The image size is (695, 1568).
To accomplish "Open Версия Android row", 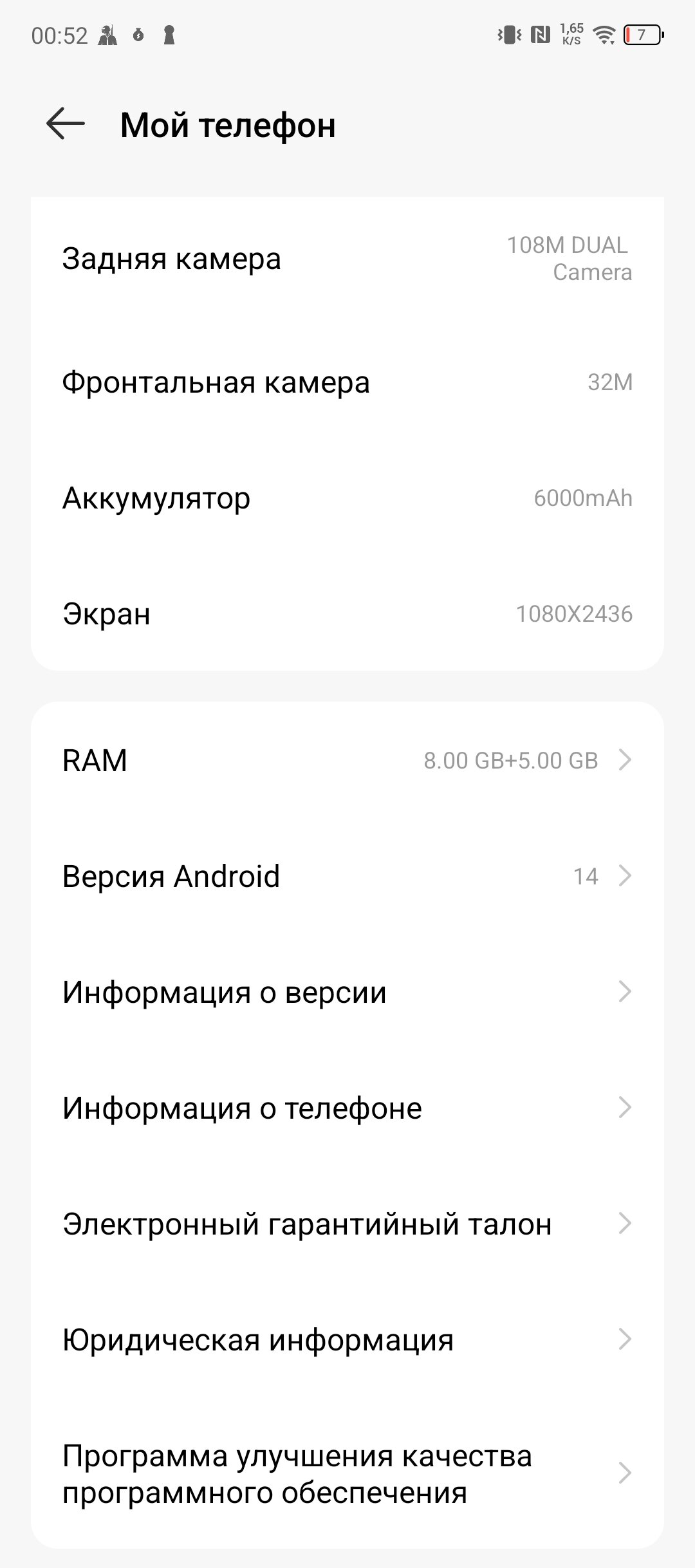I will click(347, 876).
